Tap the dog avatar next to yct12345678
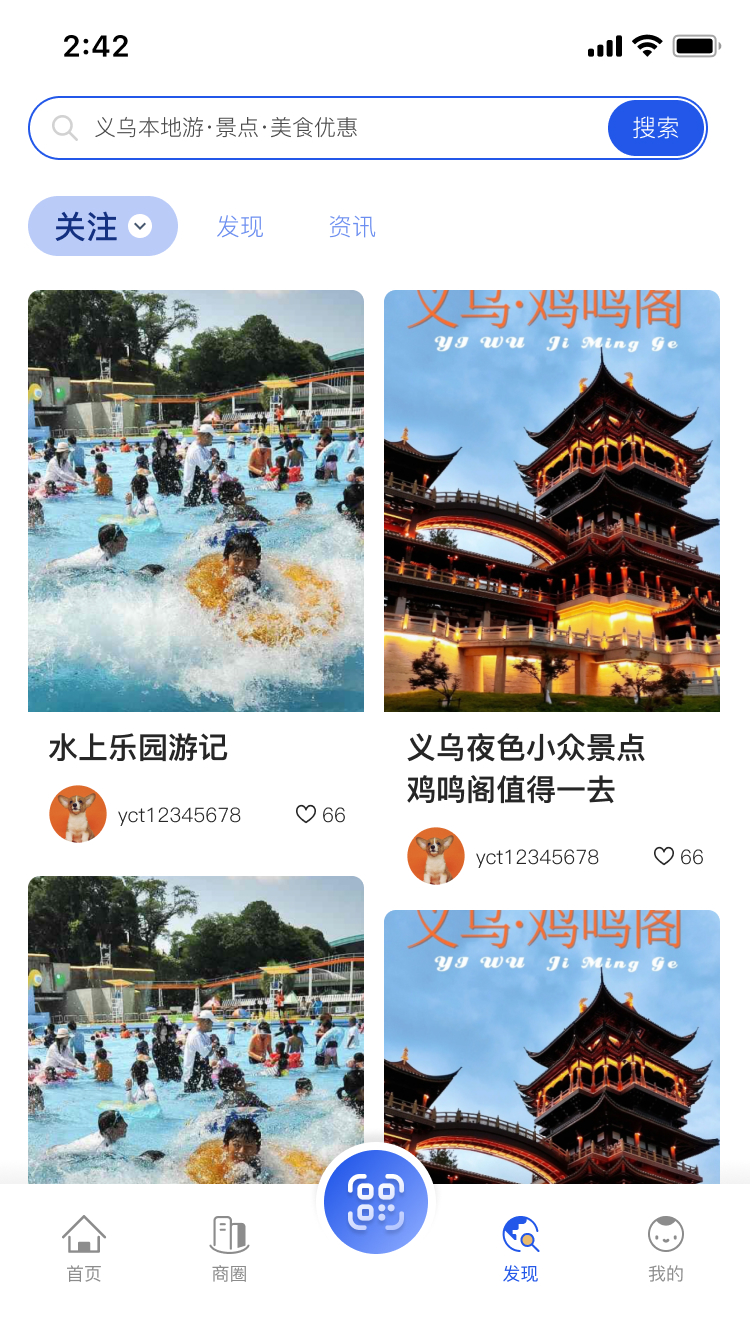The image size is (750, 1334). 77,814
